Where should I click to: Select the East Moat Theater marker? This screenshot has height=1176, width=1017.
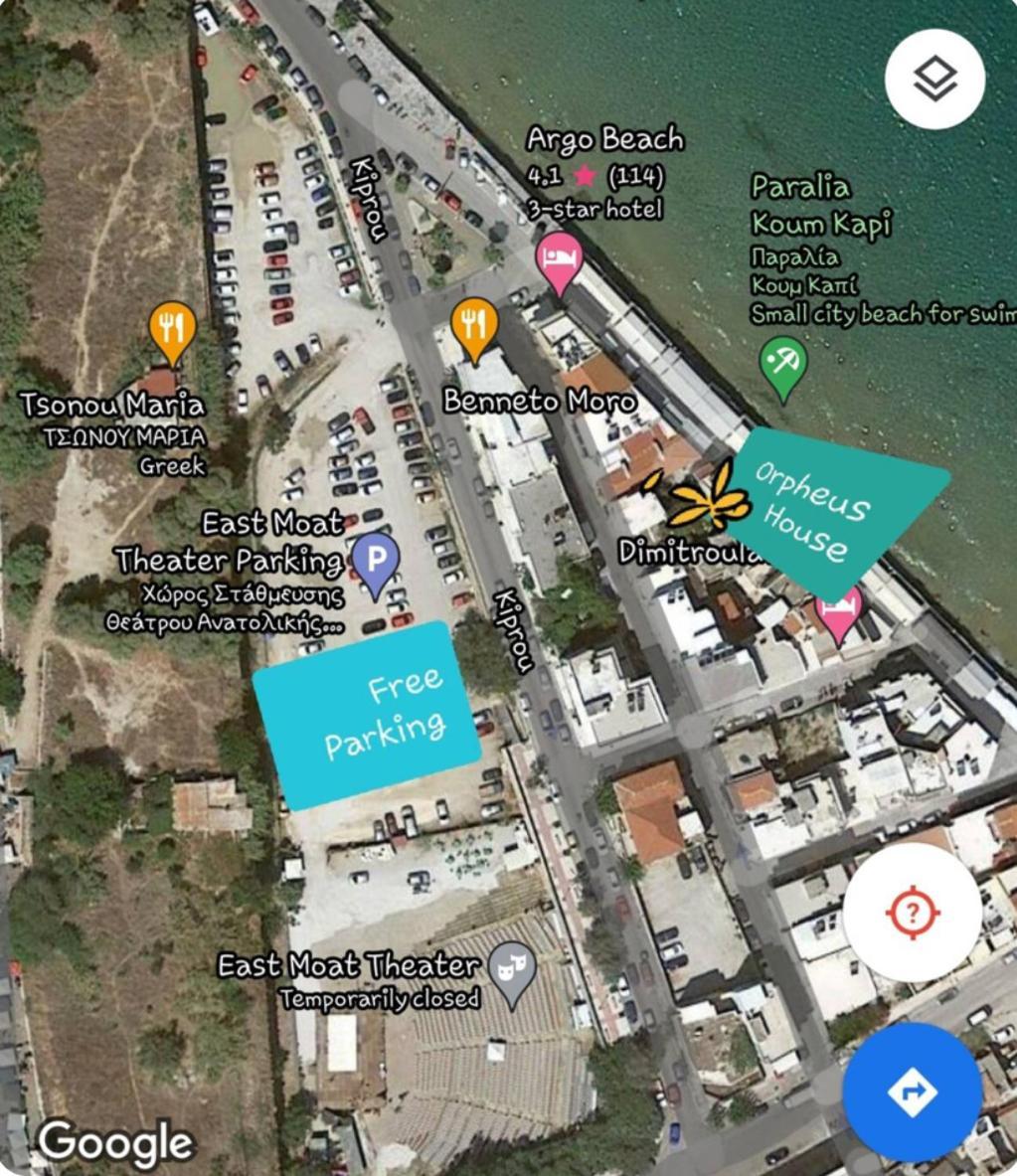click(x=513, y=971)
